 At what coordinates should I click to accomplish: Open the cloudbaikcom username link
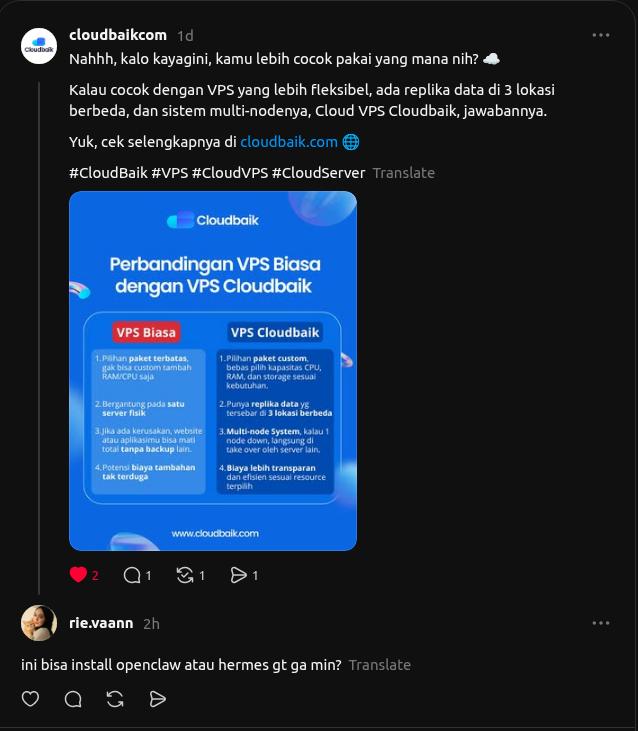coord(118,35)
